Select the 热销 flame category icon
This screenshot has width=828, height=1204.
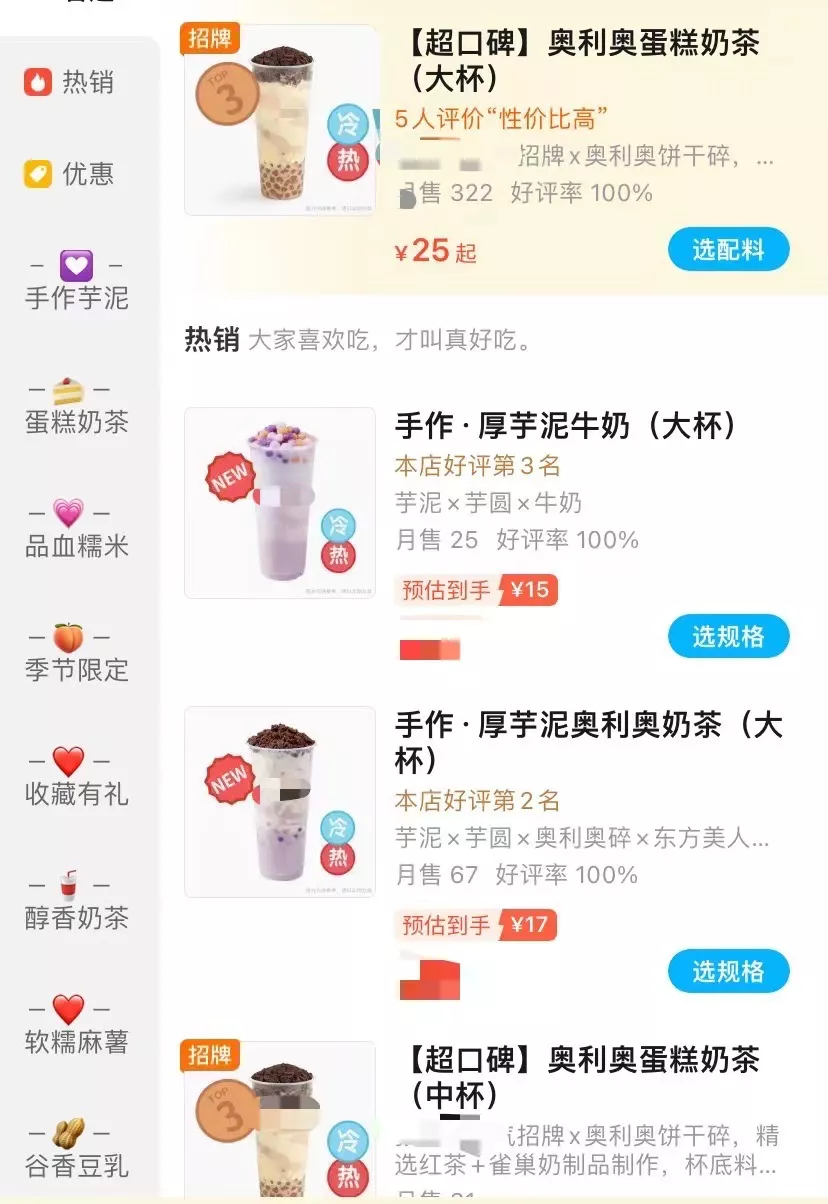coord(38,83)
